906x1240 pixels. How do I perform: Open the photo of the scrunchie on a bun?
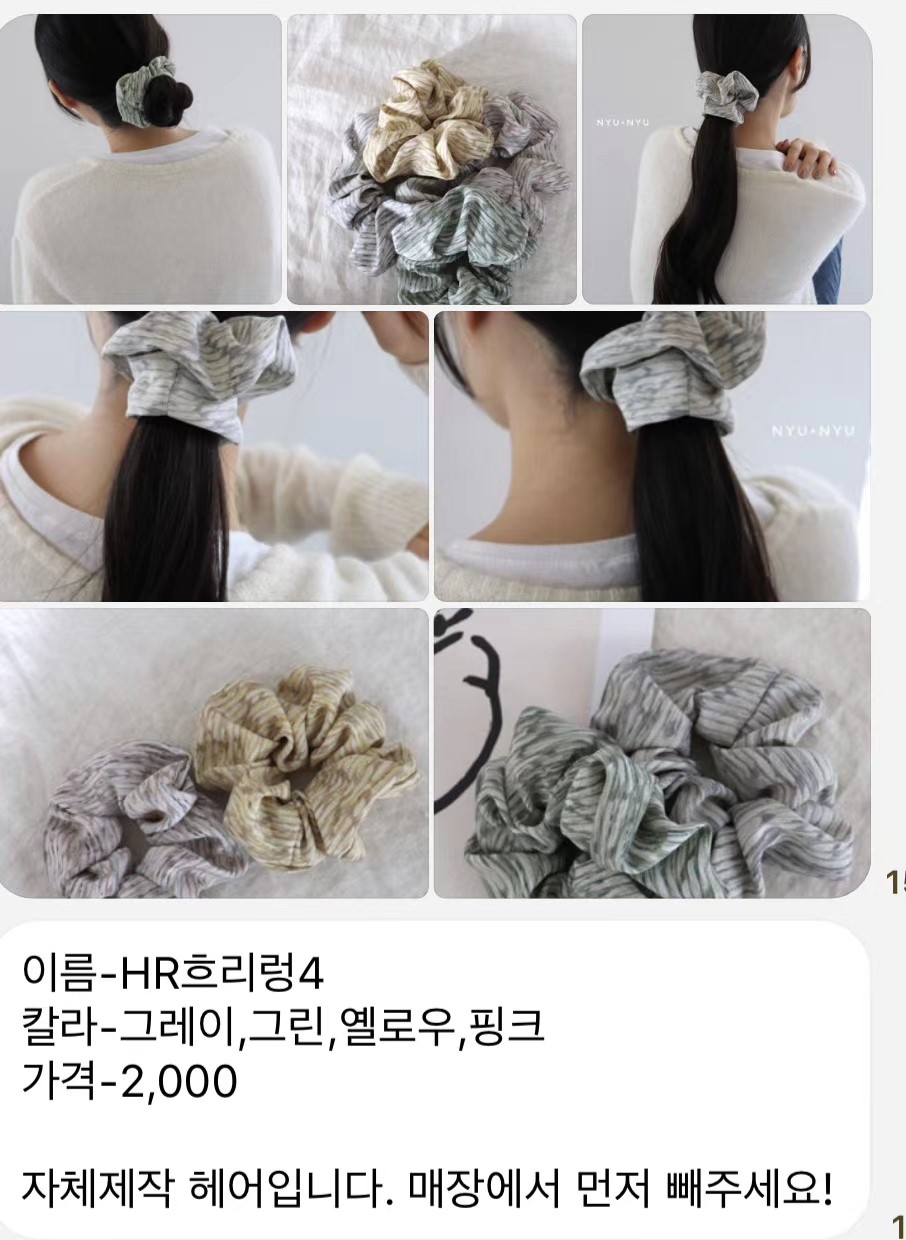pos(141,158)
